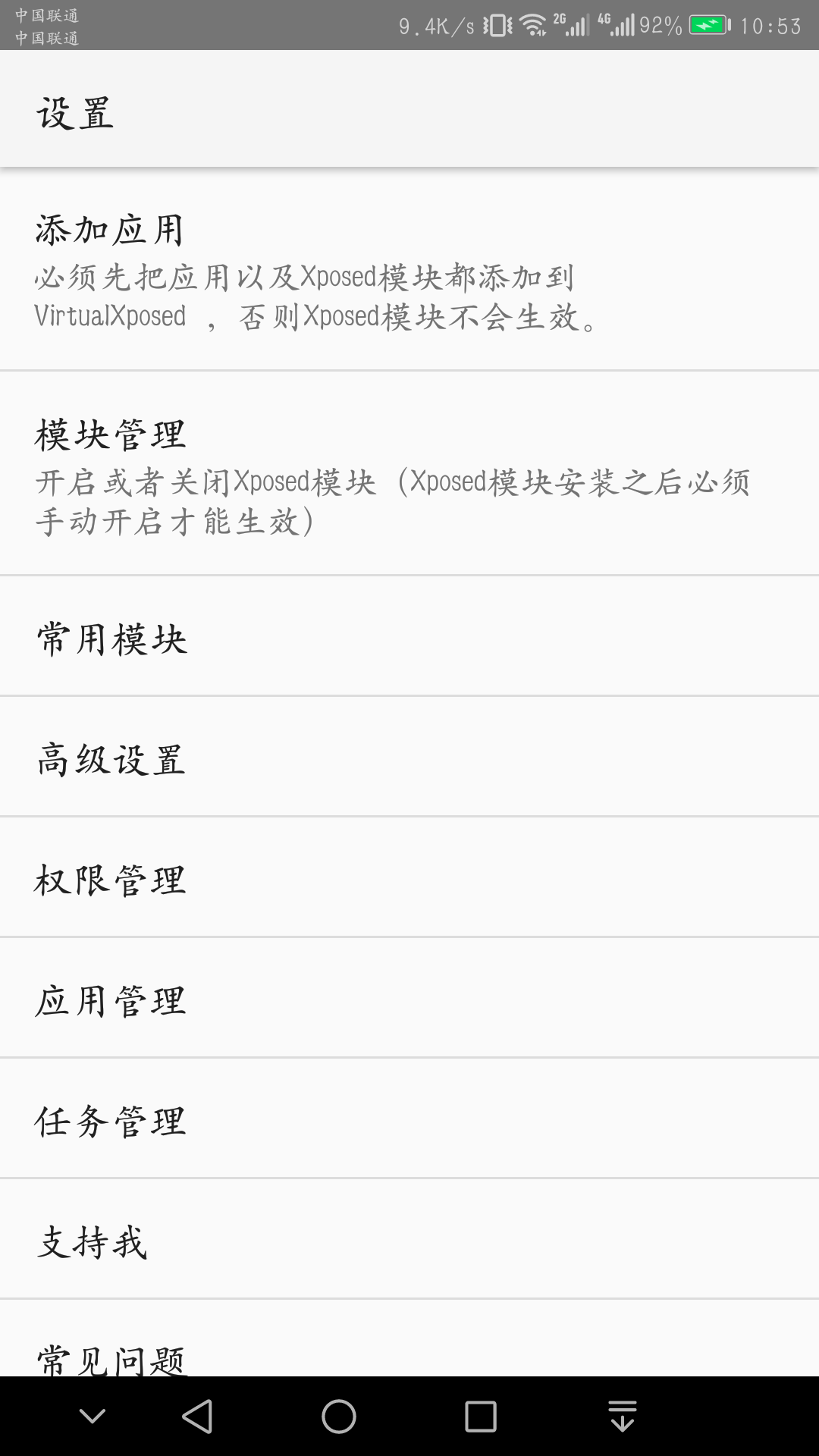The image size is (819, 1456).
Task: Open 应用管理 app management
Action: [409, 999]
